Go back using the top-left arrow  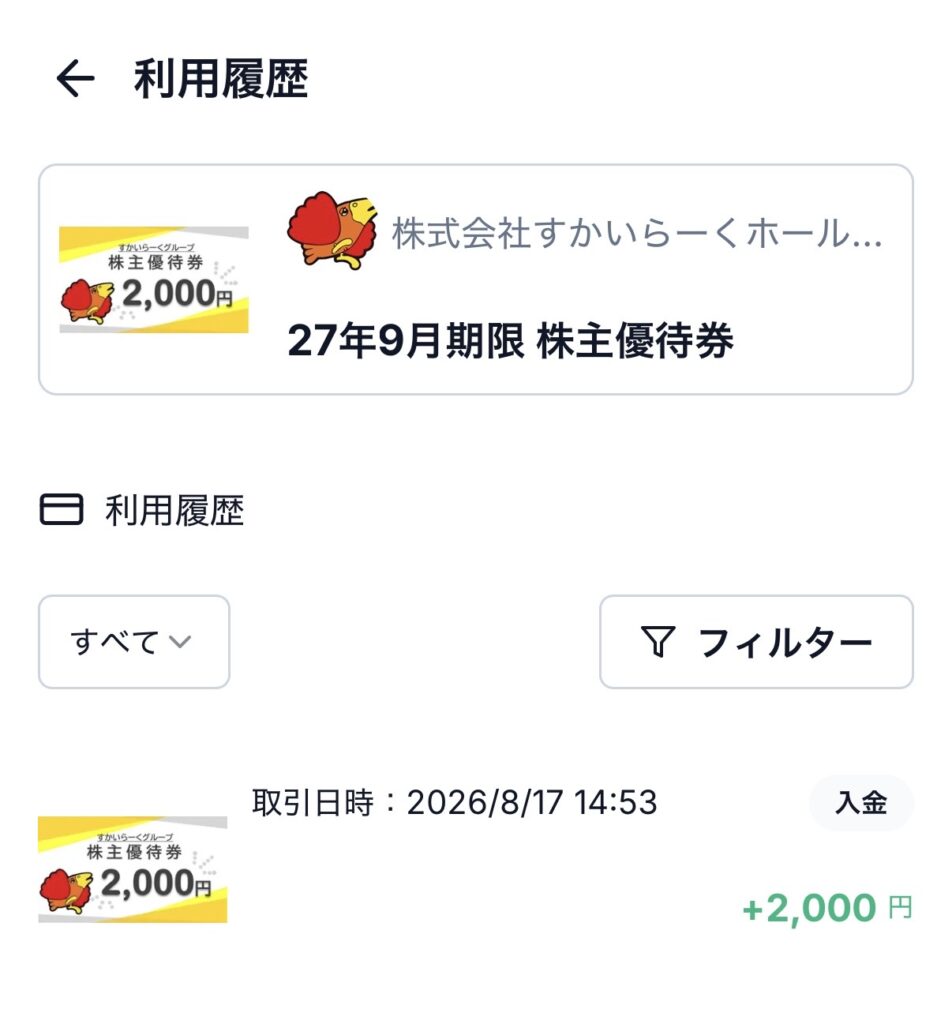pyautogui.click(x=75, y=78)
